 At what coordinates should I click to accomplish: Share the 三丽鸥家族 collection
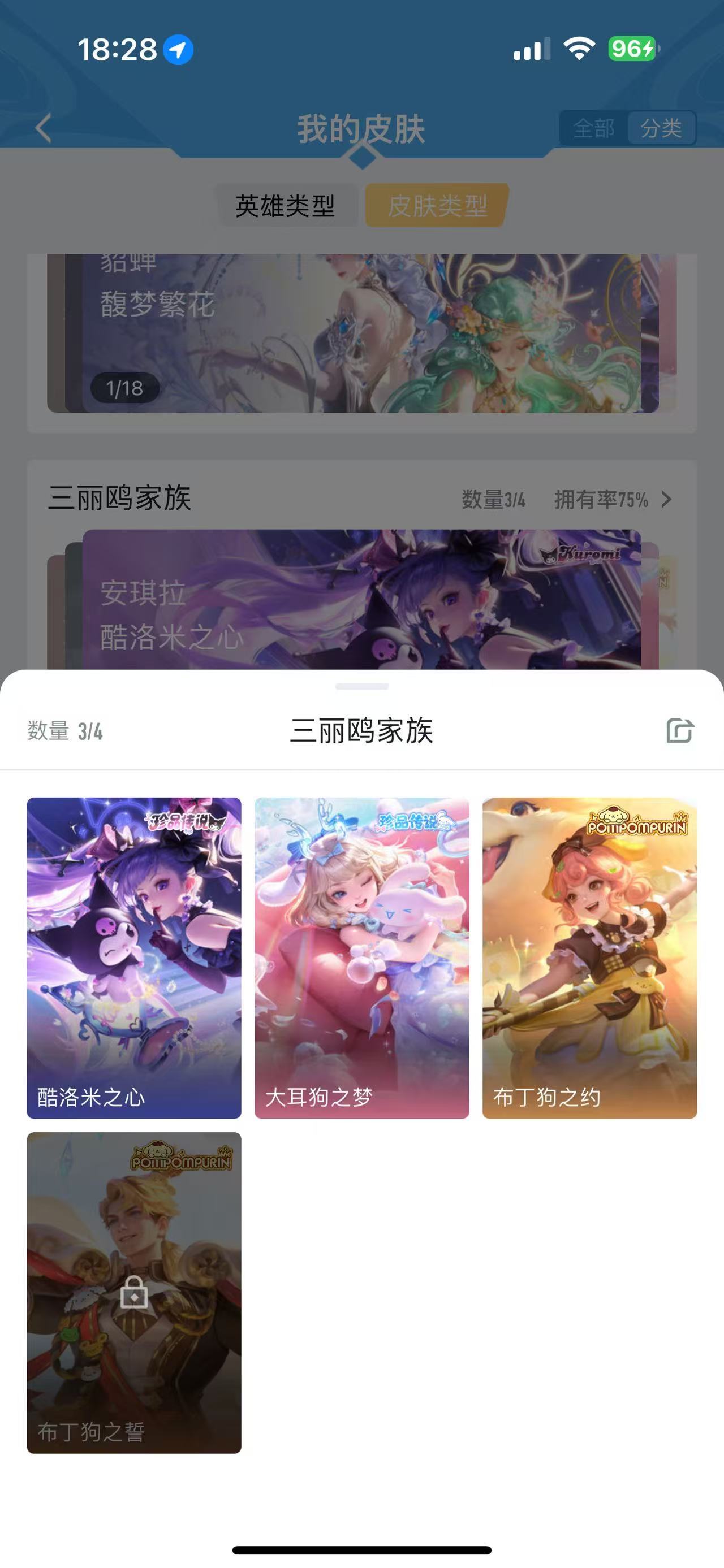tap(679, 730)
